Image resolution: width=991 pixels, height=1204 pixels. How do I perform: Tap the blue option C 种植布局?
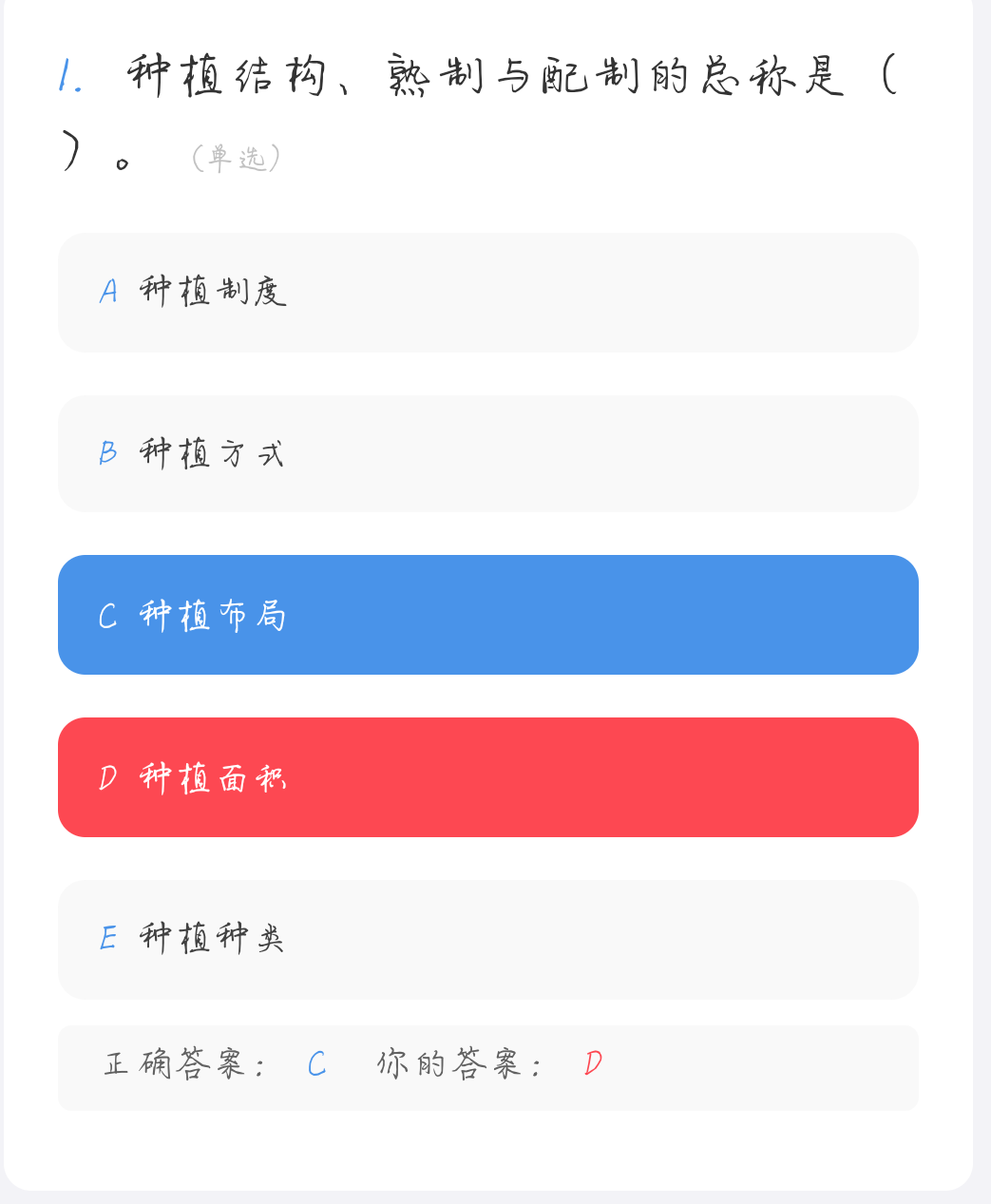point(487,615)
